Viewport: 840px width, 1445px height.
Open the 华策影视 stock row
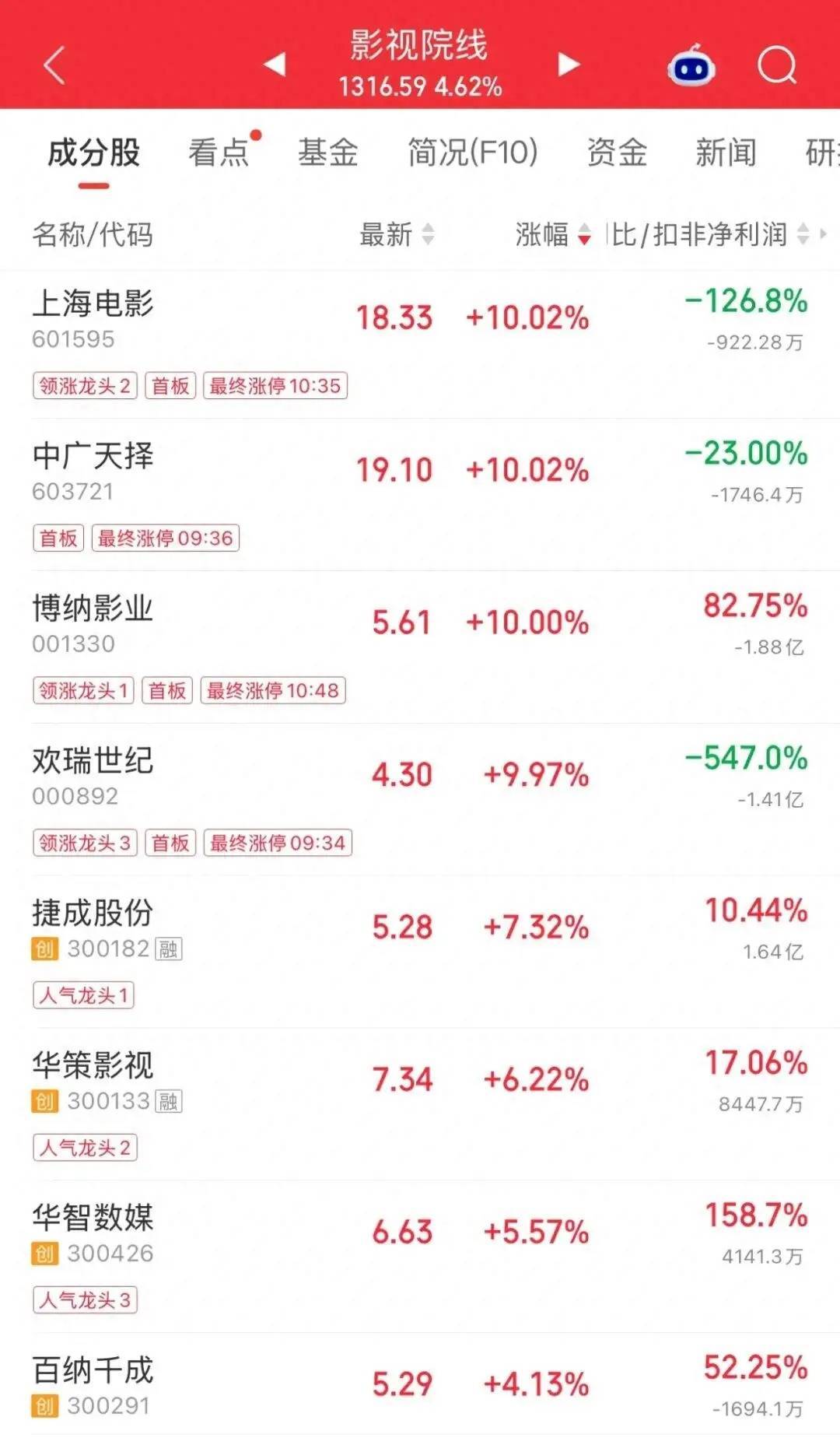coord(420,1105)
